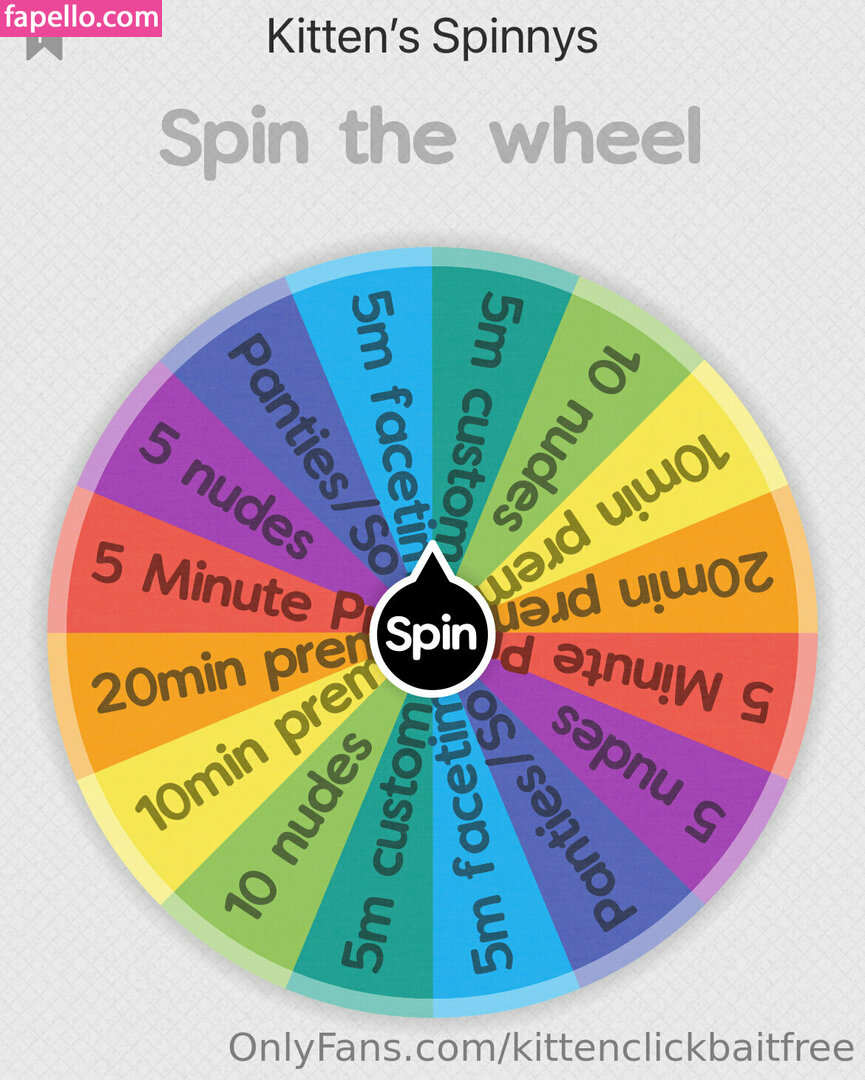Image resolution: width=865 pixels, height=1080 pixels.
Task: Tap the Spin button at the wheel's center
Action: 432,634
